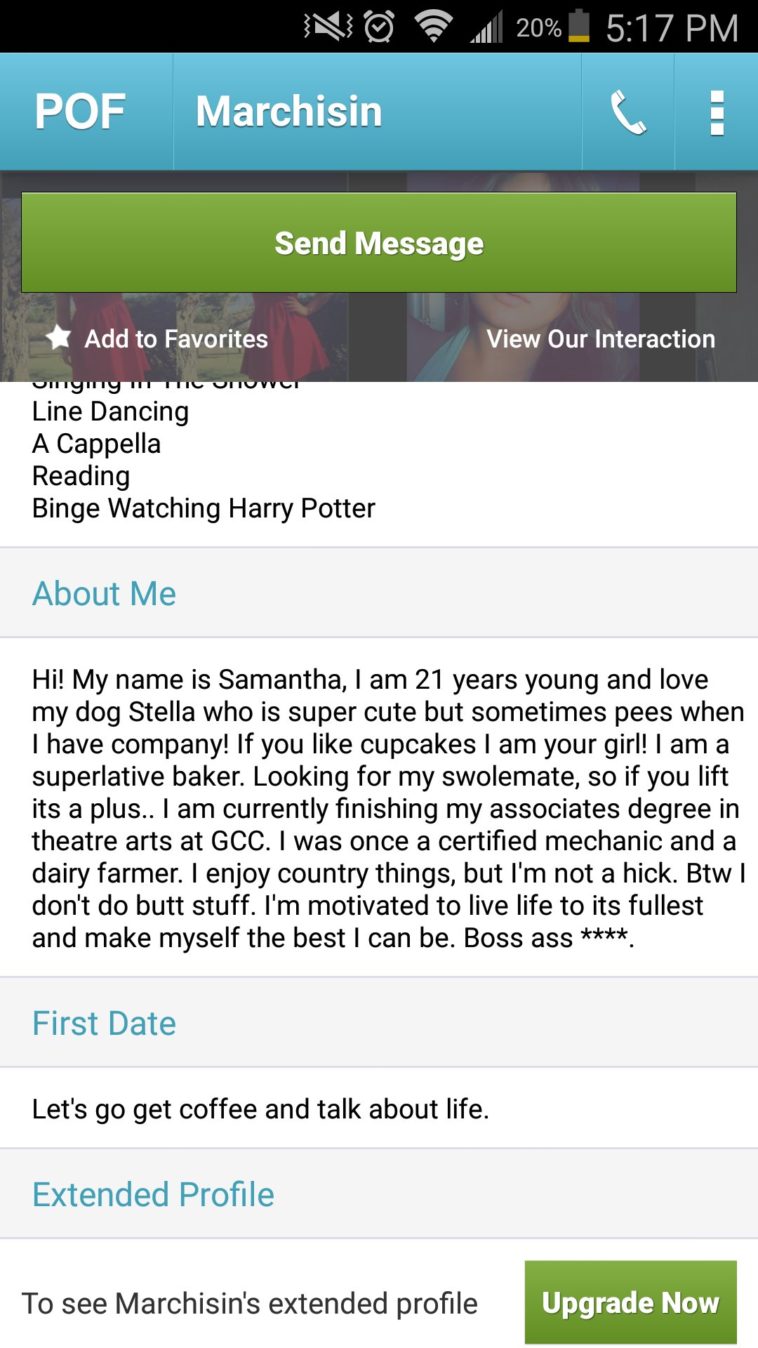The height and width of the screenshot is (1348, 758).
Task: Tap Upgrade Now to see extended profile
Action: pos(630,1302)
